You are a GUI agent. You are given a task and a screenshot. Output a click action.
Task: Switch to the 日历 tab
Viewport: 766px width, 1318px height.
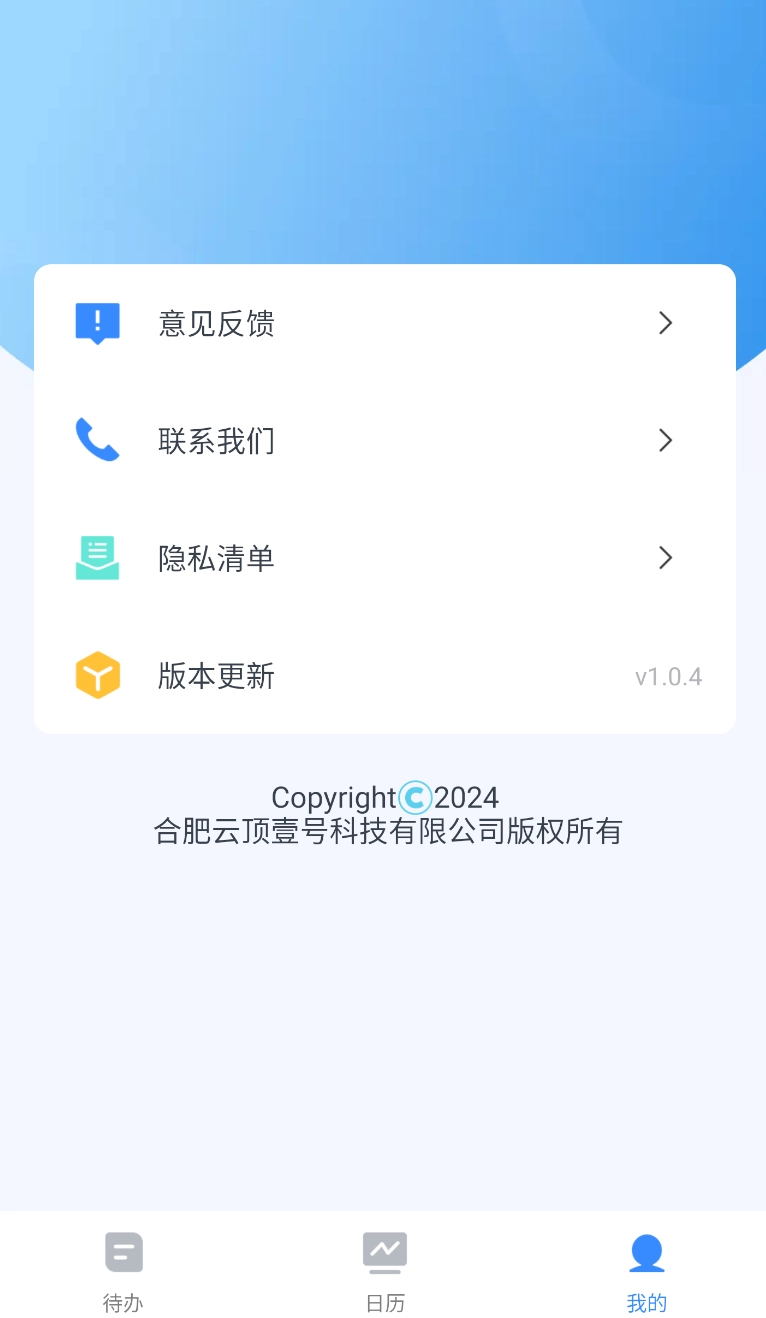tap(385, 1268)
